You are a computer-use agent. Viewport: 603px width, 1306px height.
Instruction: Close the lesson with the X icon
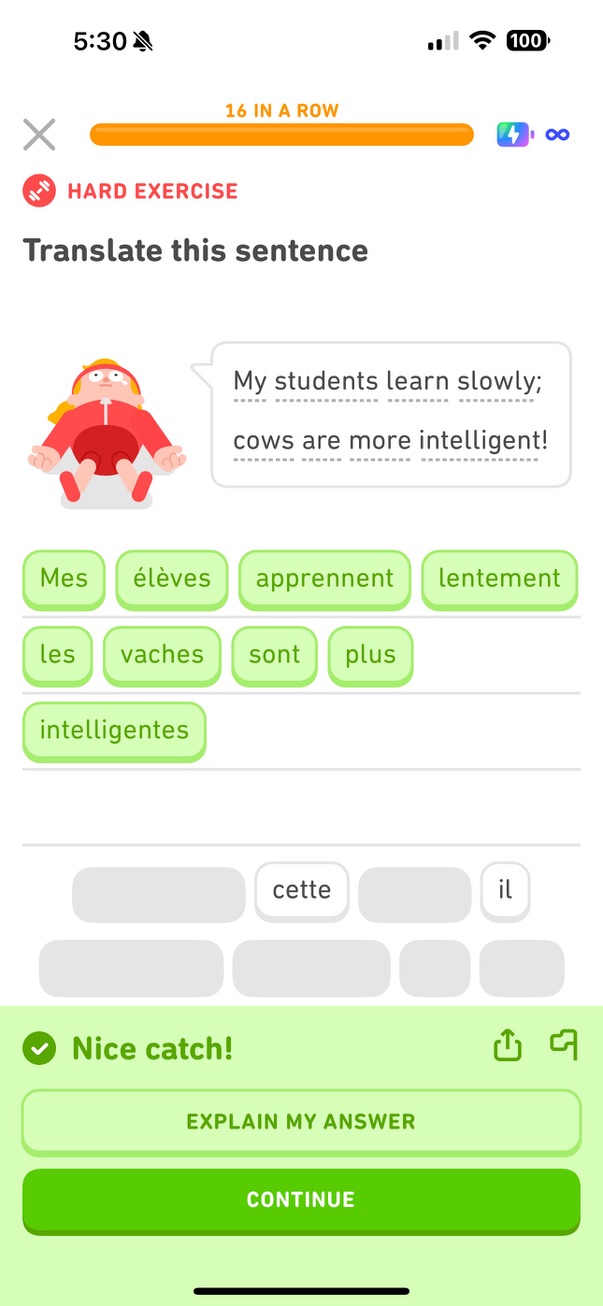pos(39,134)
